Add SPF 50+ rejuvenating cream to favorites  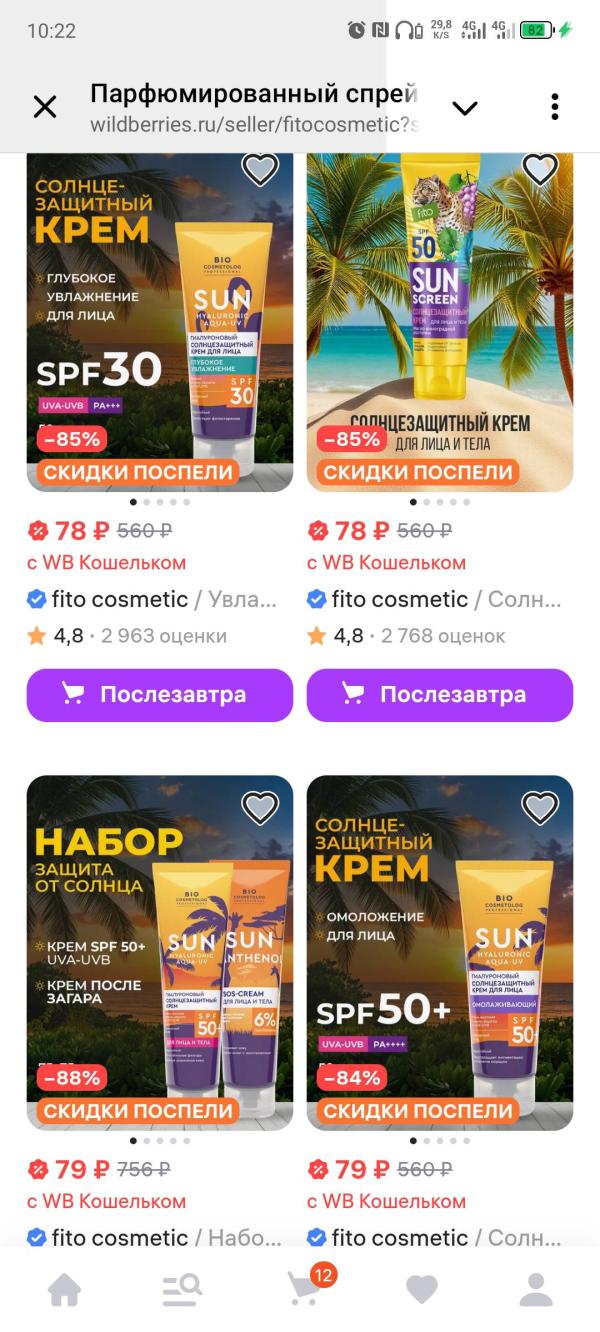coord(540,807)
